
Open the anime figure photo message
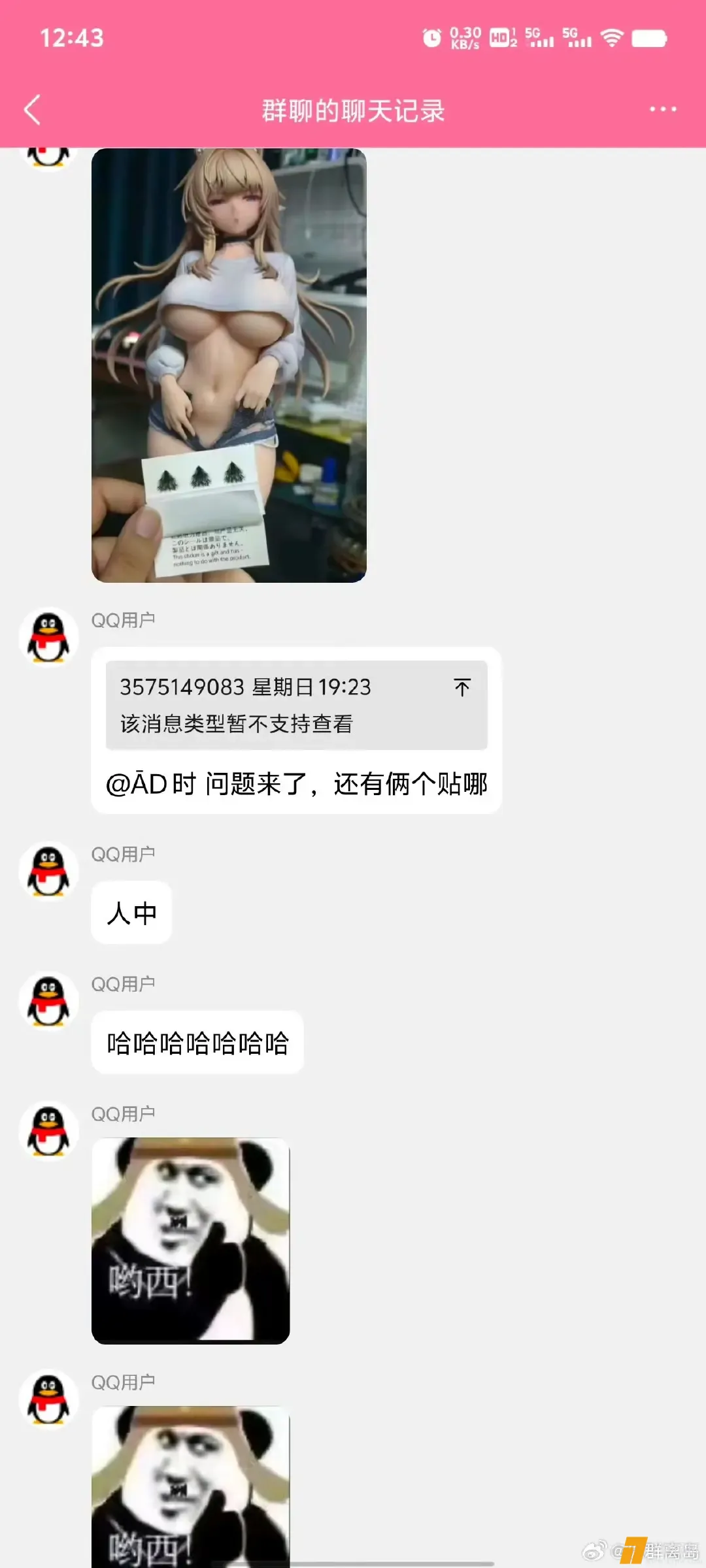(229, 366)
